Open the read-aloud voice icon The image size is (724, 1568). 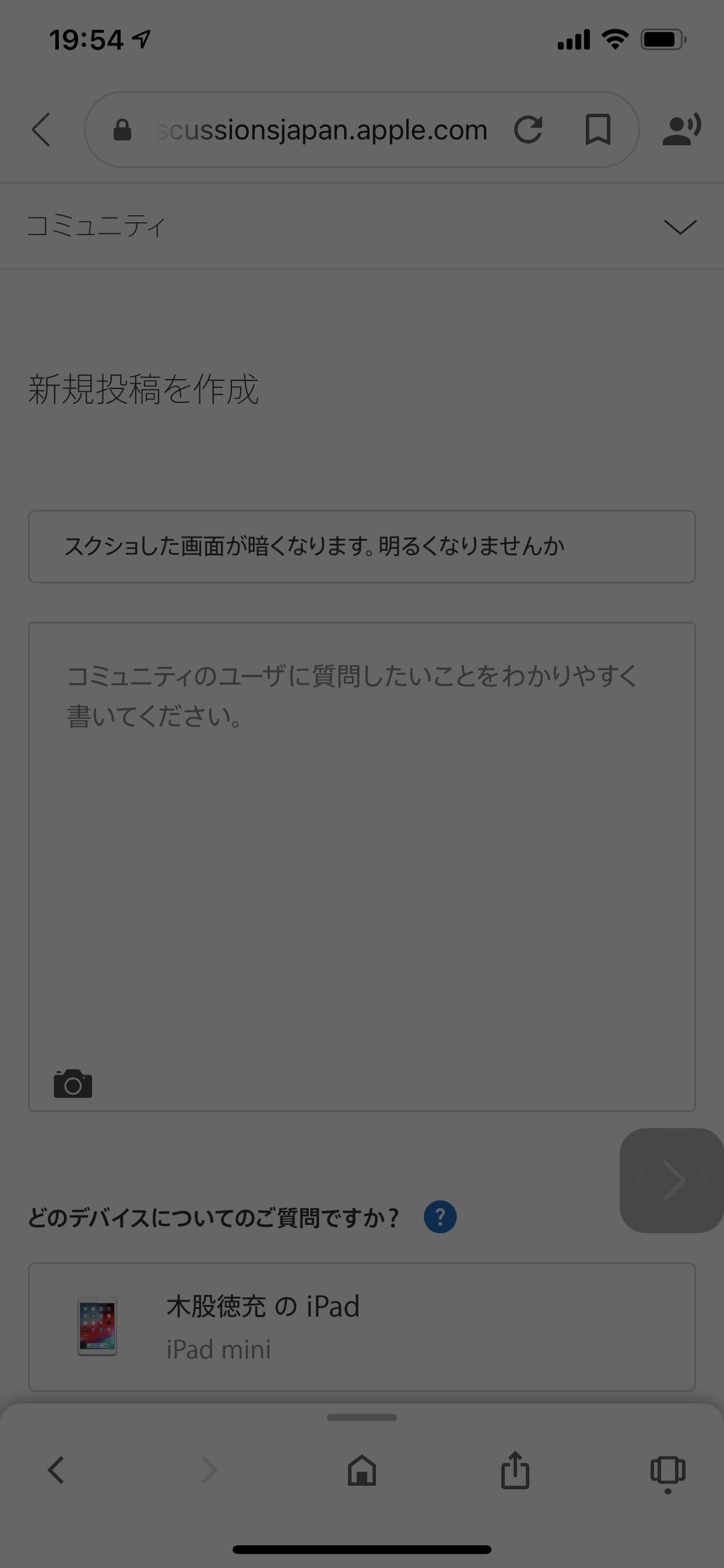coord(681,129)
